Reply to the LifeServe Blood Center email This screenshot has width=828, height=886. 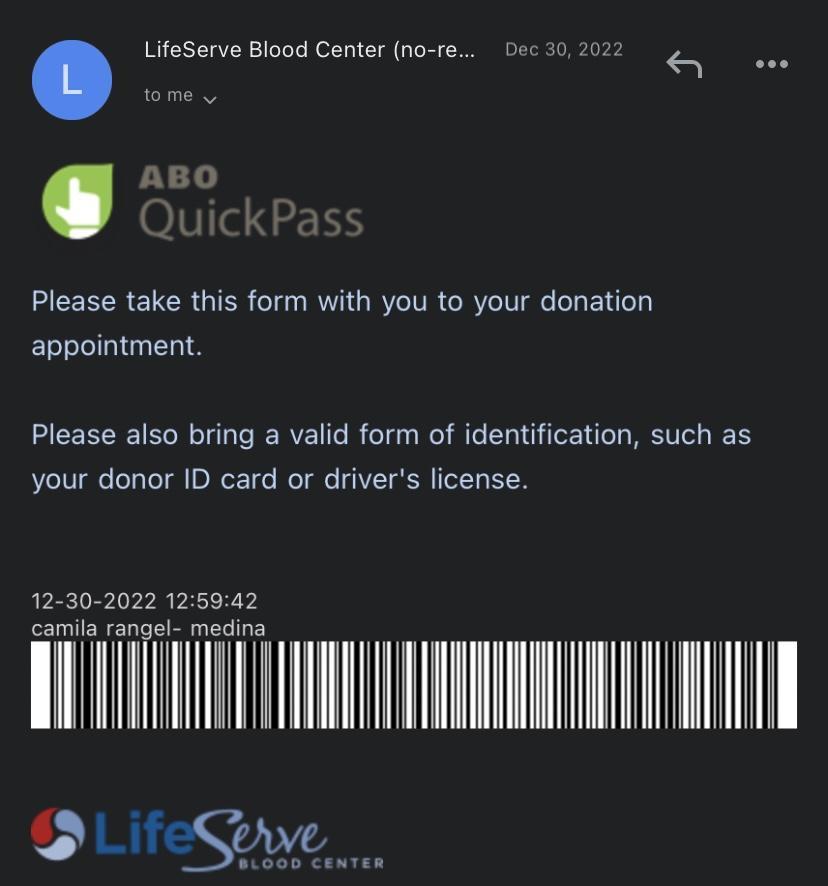point(684,65)
